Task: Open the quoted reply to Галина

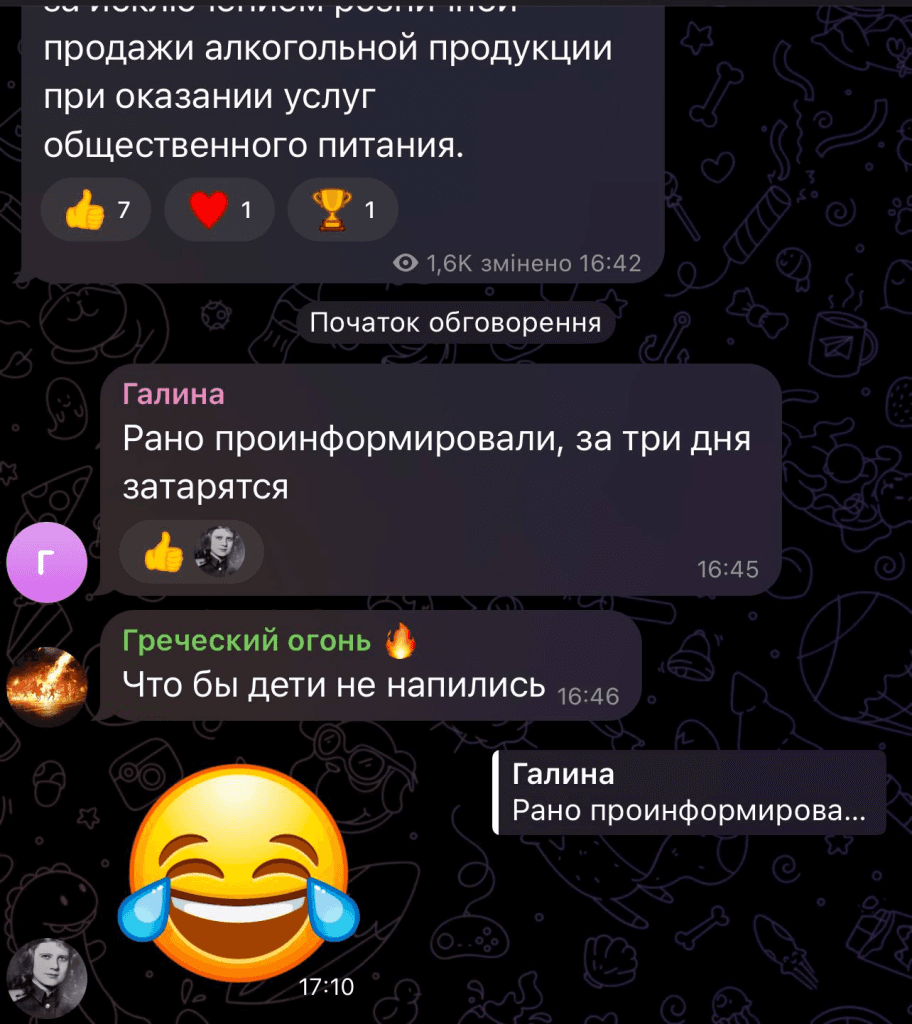Action: tap(690, 793)
